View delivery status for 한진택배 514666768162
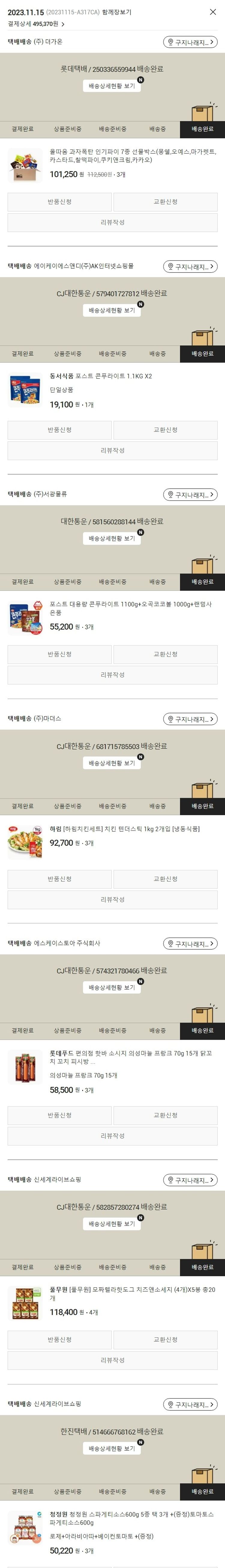This screenshot has height=1568, width=225. (112, 1448)
